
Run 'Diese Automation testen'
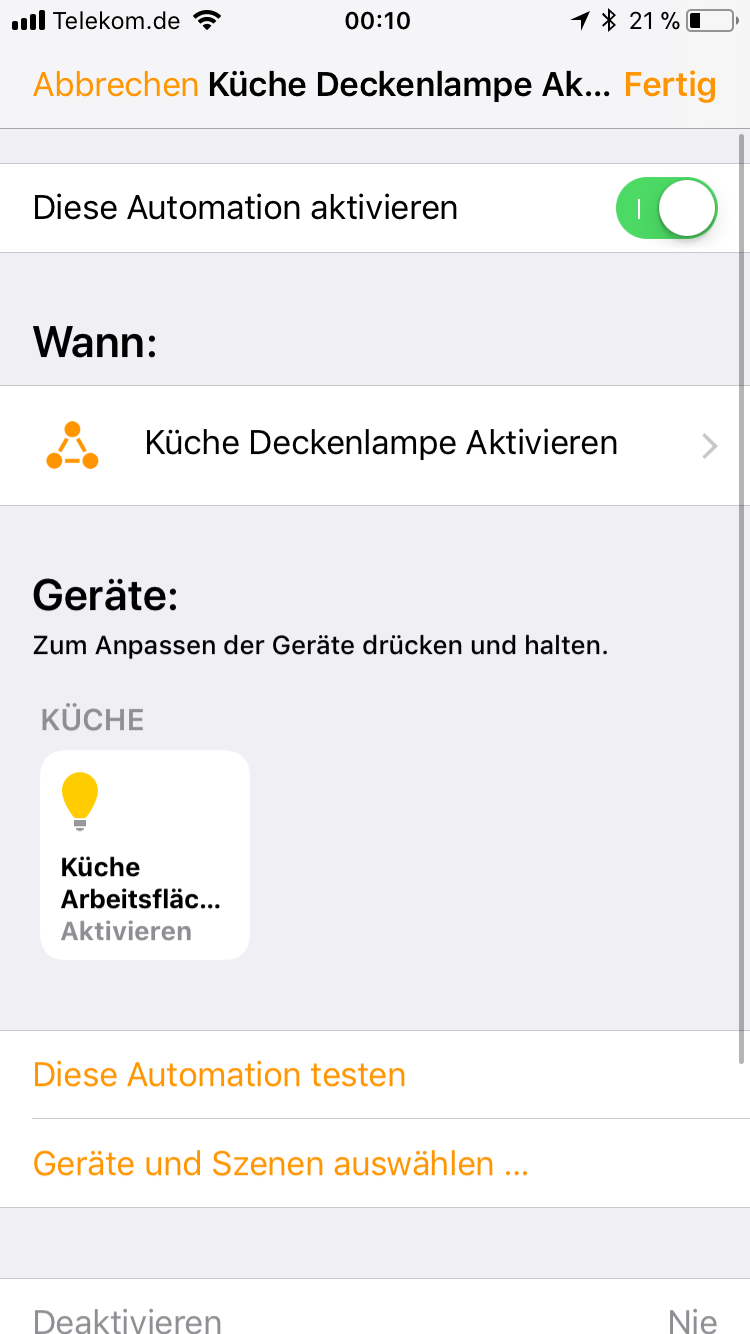(x=220, y=1075)
